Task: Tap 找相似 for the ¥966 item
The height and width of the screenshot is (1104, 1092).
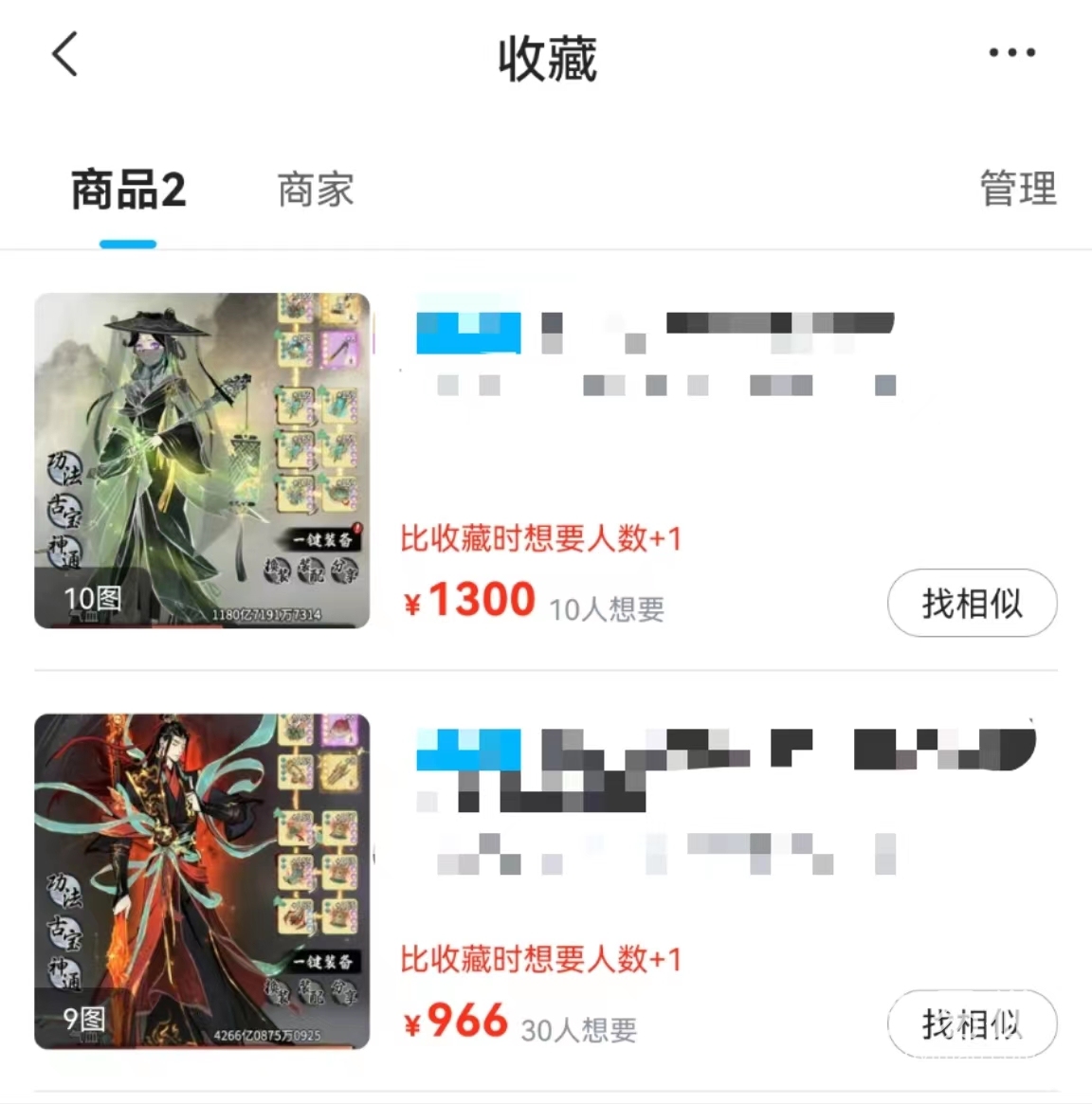Action: point(972,1023)
